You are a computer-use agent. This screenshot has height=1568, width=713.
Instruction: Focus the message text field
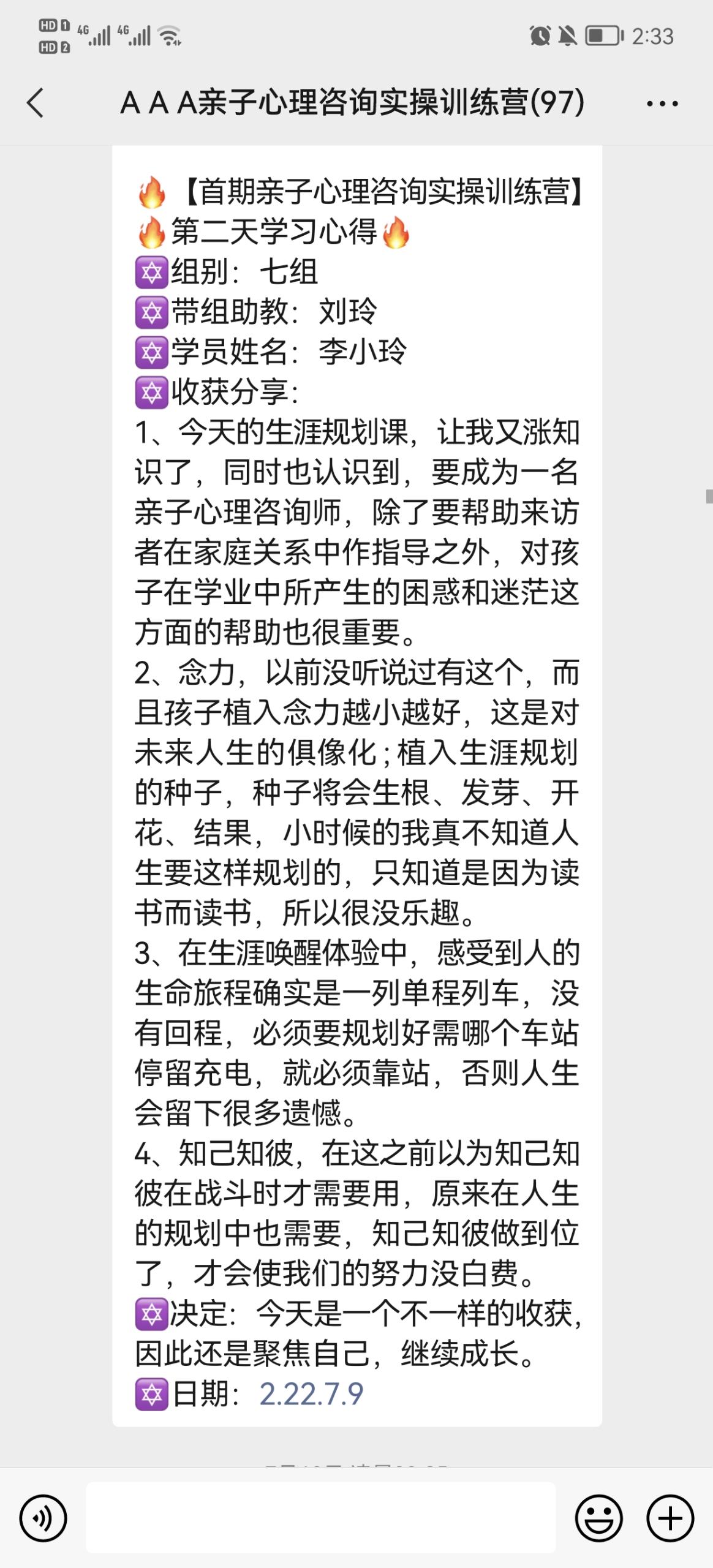(320, 1518)
